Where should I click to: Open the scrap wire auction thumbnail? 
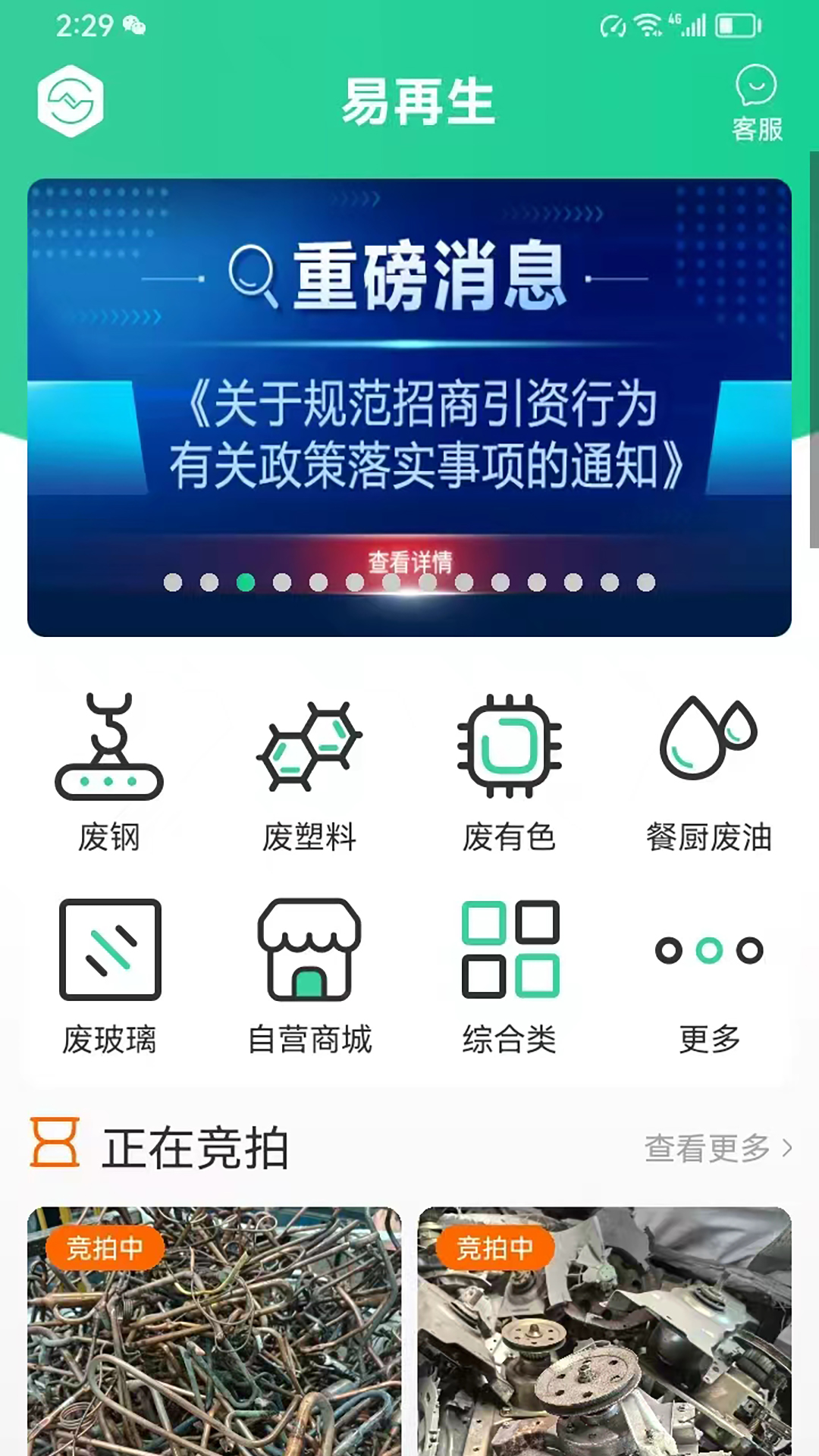coord(212,1335)
